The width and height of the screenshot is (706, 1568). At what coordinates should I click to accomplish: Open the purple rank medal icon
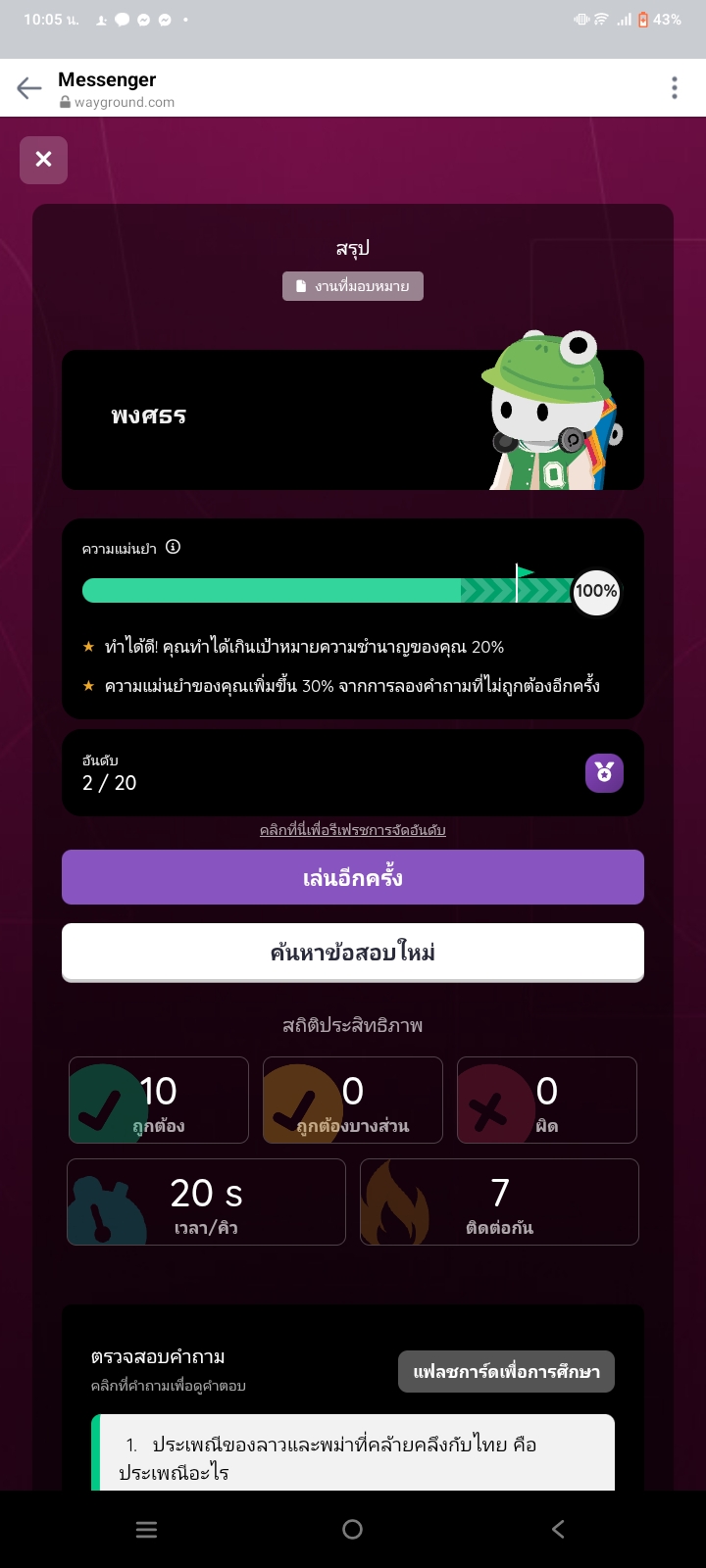[604, 773]
